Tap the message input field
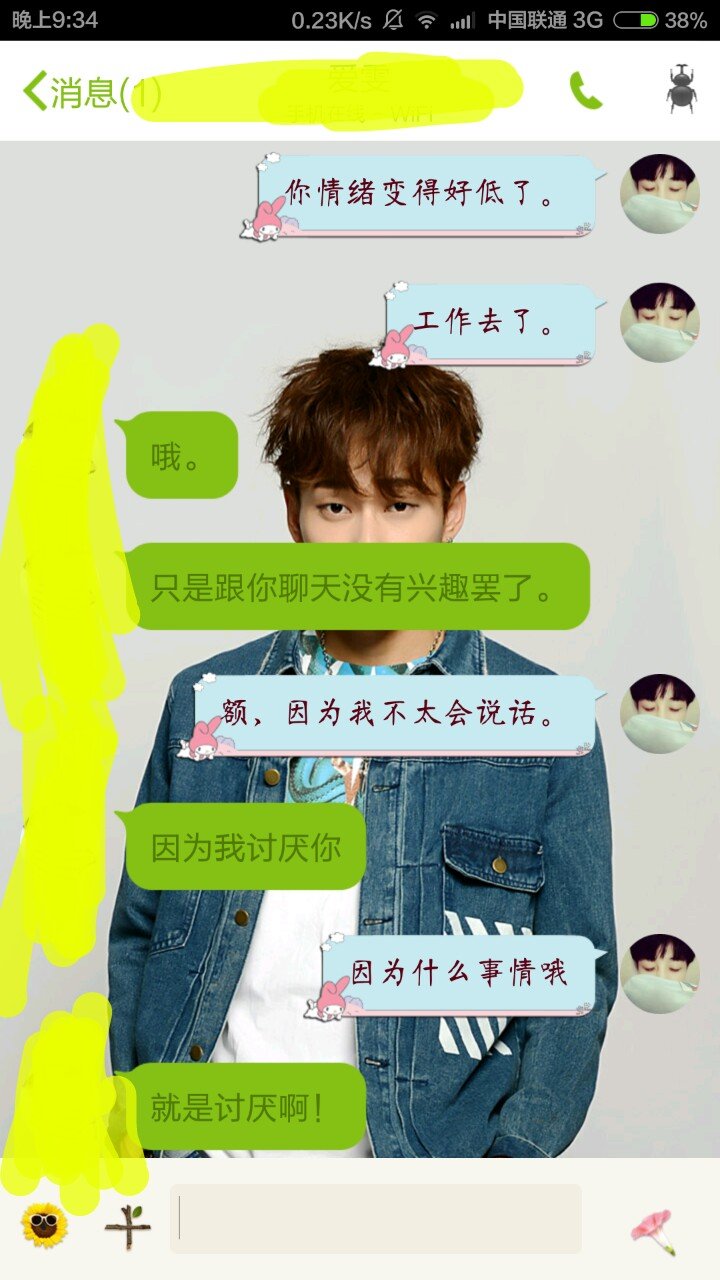The image size is (720, 1280). click(x=375, y=1218)
